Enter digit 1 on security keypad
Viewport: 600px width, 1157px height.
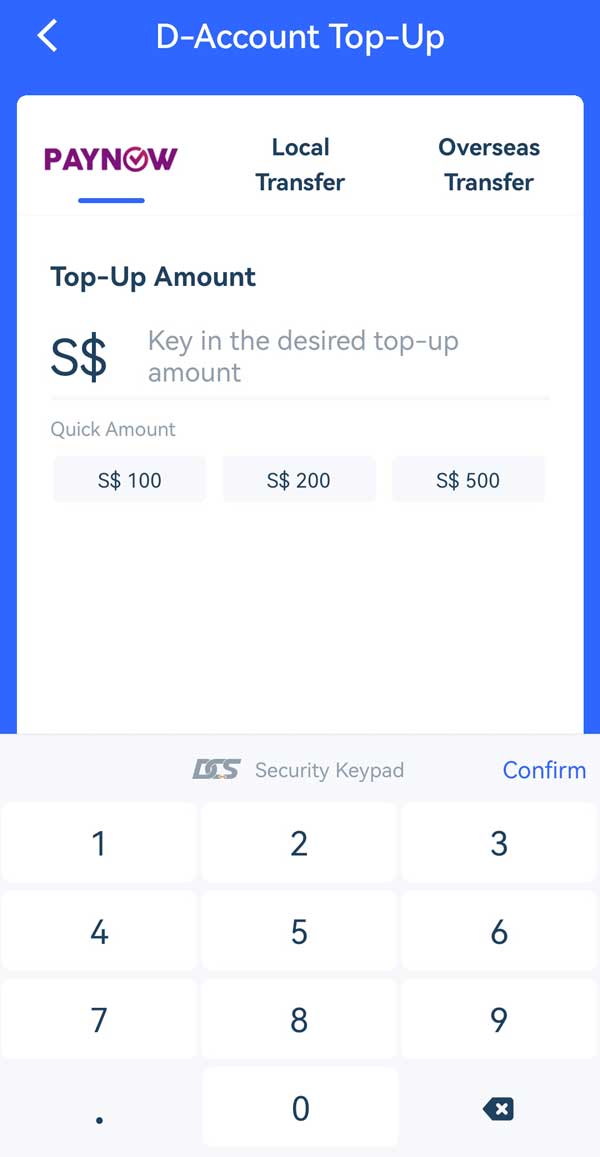click(x=99, y=844)
